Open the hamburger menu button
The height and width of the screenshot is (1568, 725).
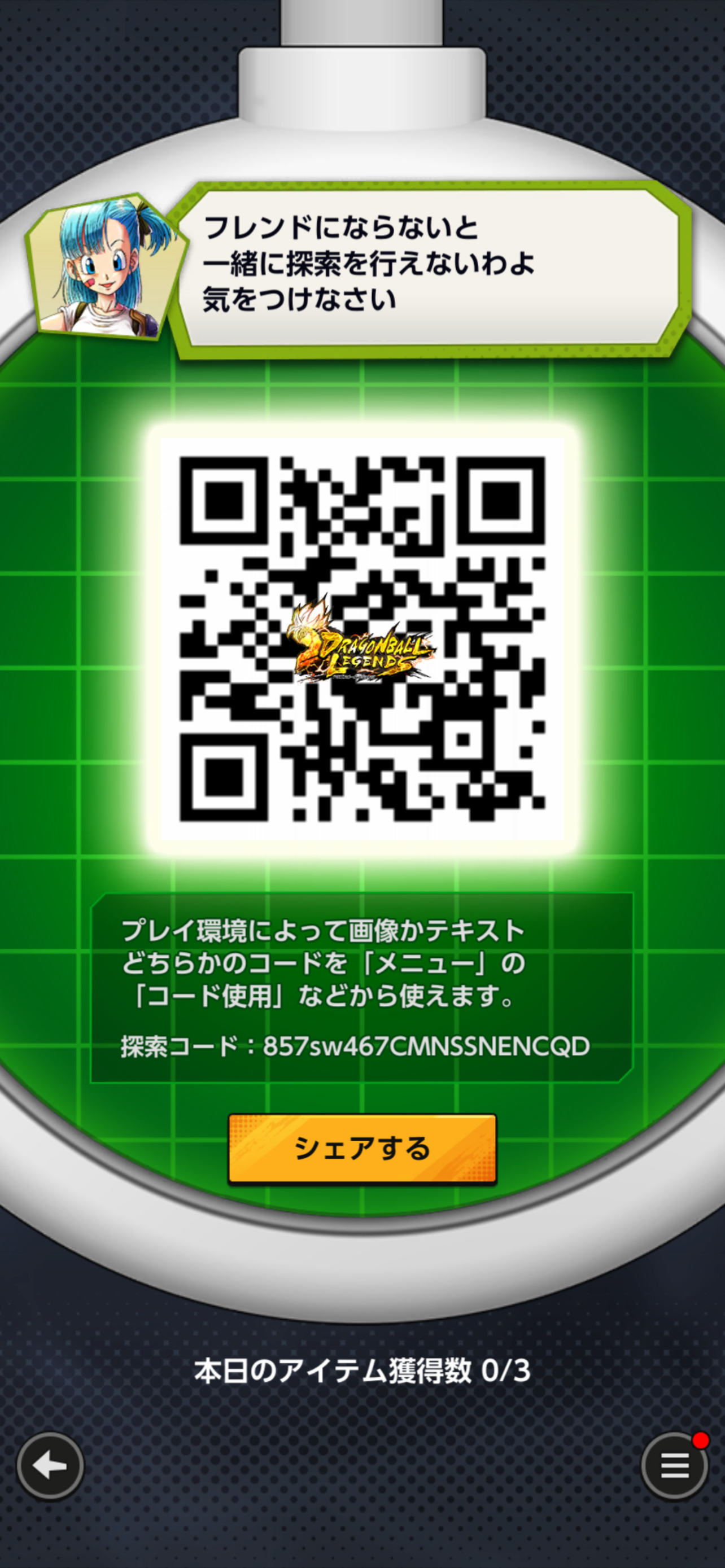click(x=674, y=1466)
